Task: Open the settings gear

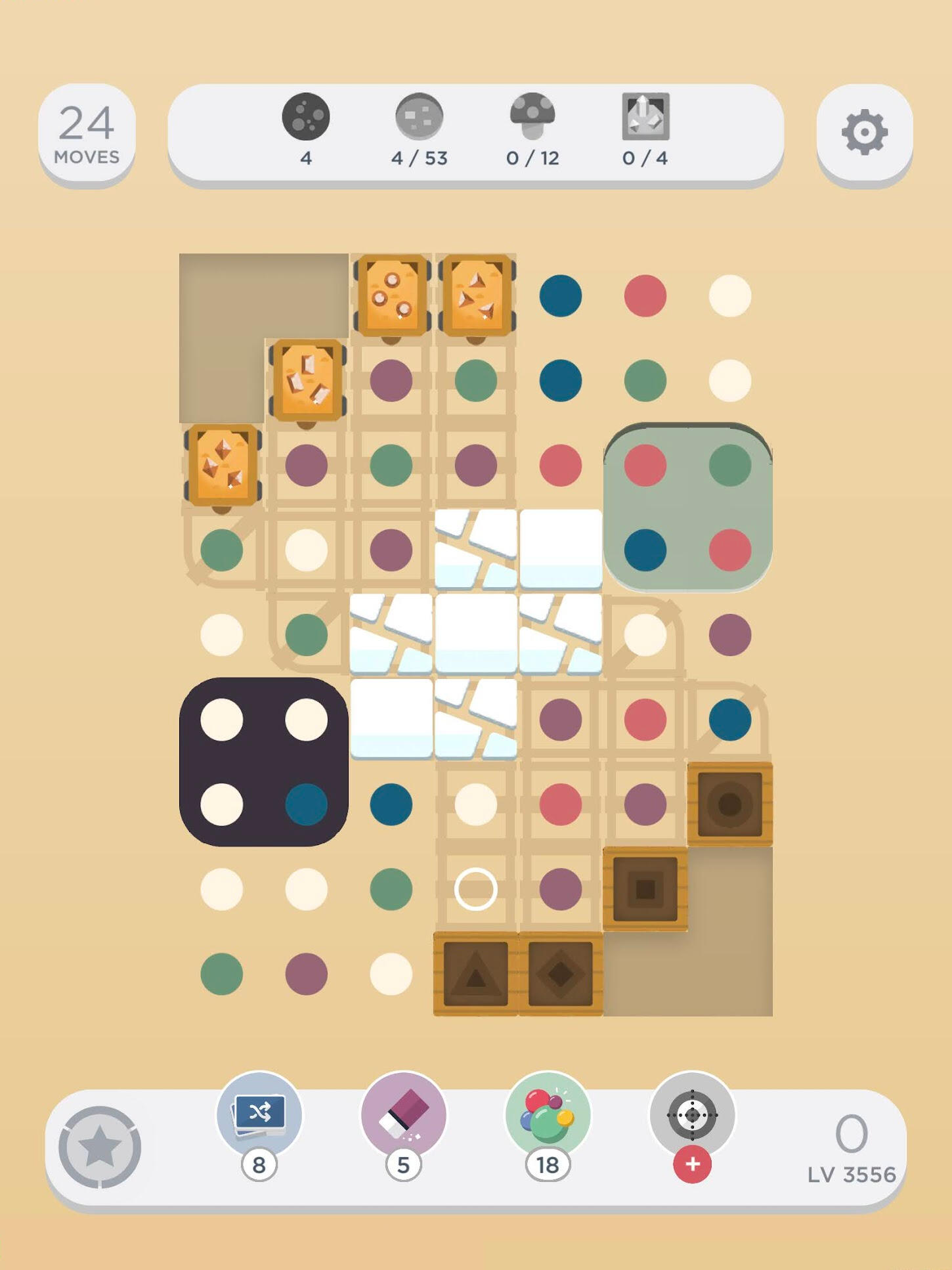Action: pos(864,133)
